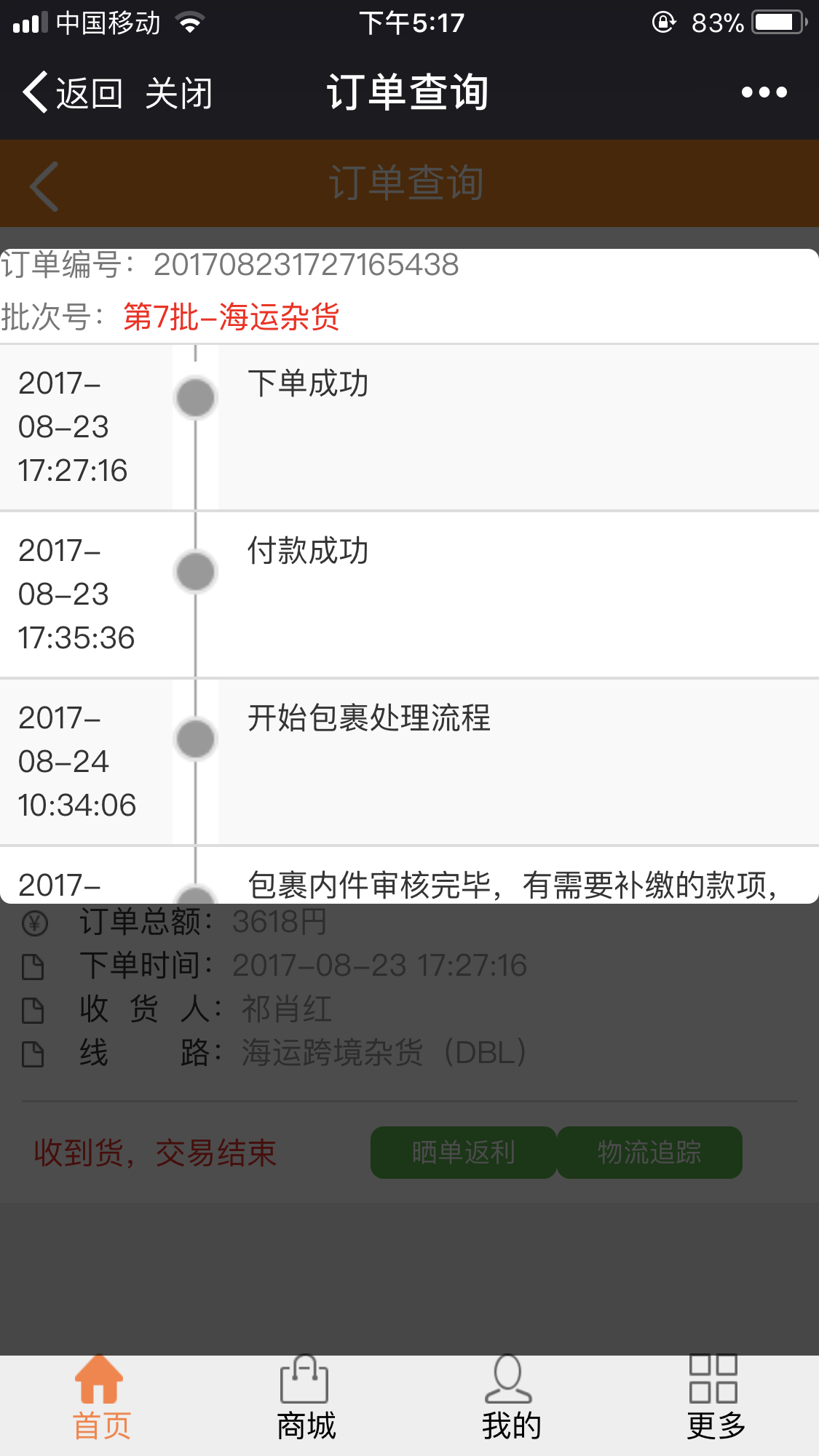Open the three-dot overflow menu
Image resolution: width=819 pixels, height=1456 pixels.
point(764,92)
